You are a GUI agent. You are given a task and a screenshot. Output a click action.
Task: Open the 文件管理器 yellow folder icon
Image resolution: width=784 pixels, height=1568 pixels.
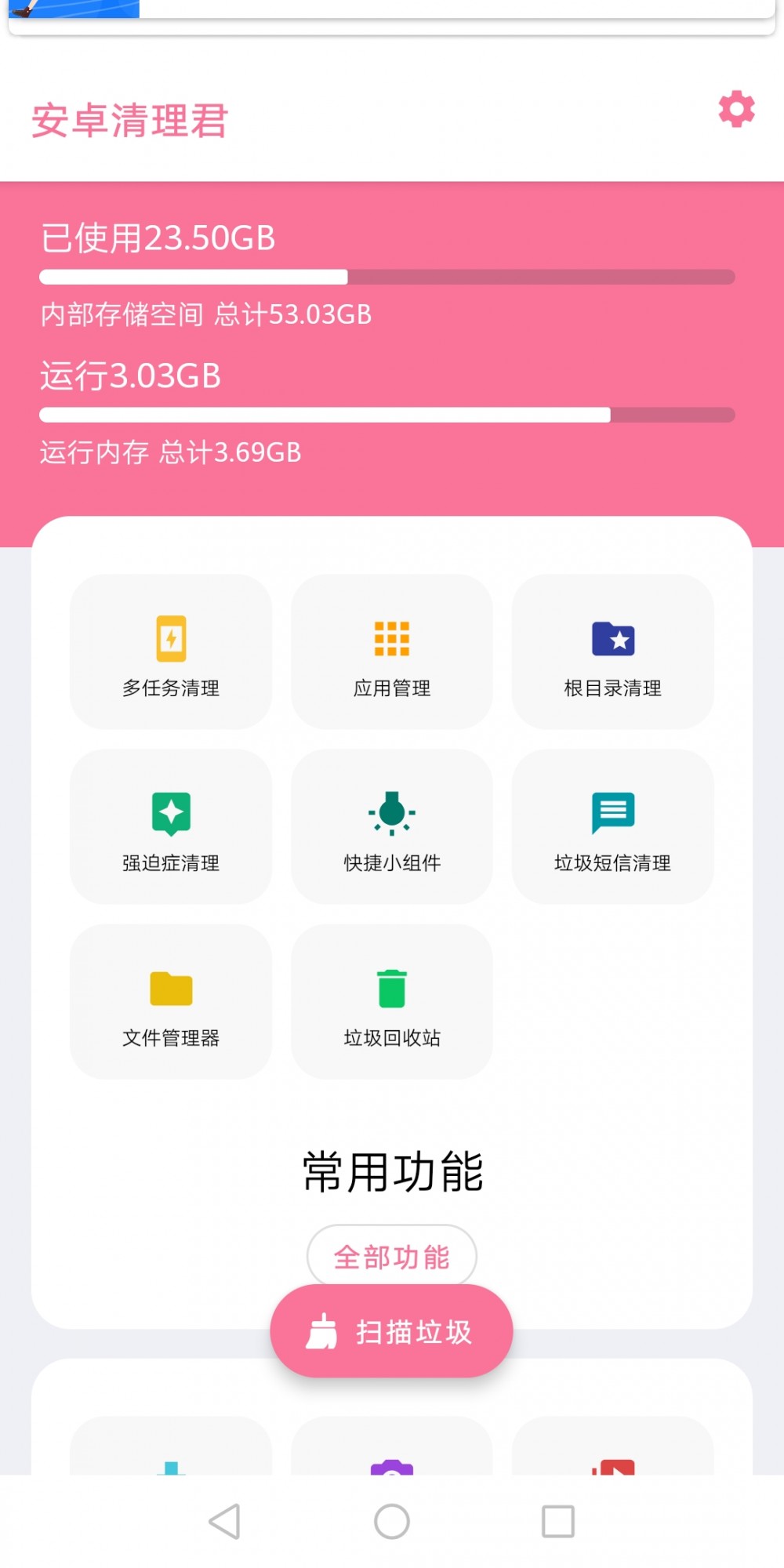pos(170,1001)
